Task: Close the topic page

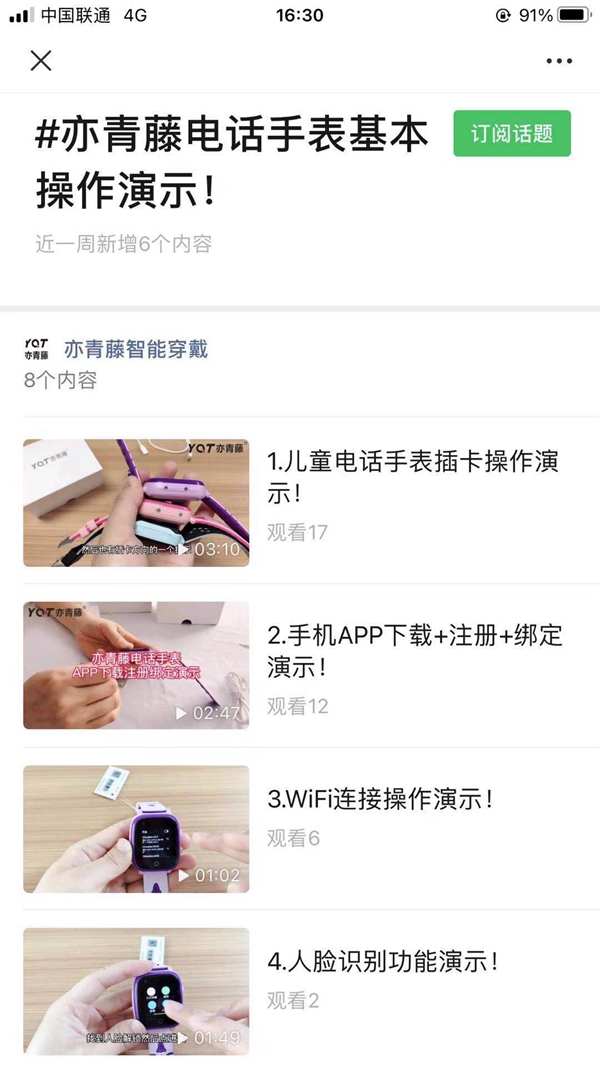Action: [x=41, y=61]
